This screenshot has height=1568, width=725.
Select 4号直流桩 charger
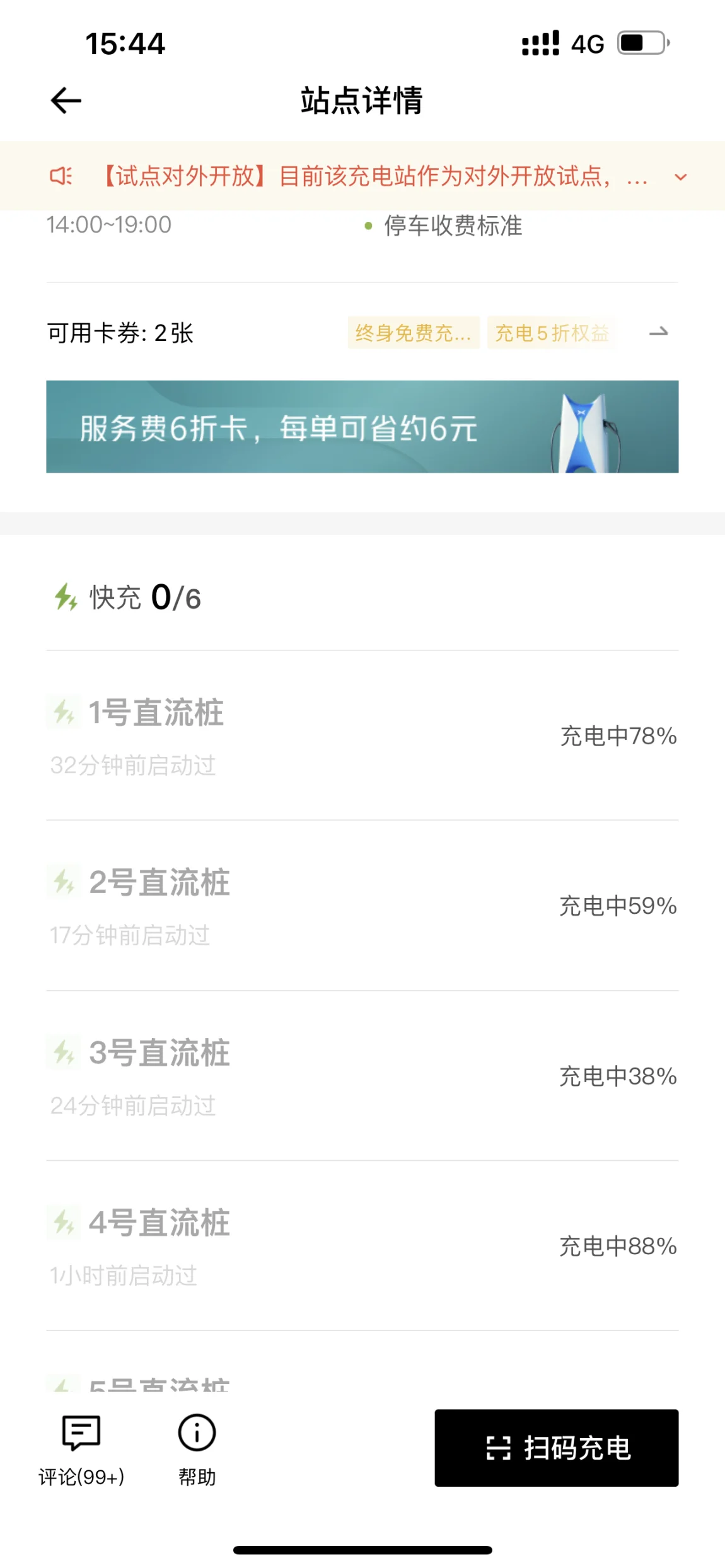[362, 1246]
